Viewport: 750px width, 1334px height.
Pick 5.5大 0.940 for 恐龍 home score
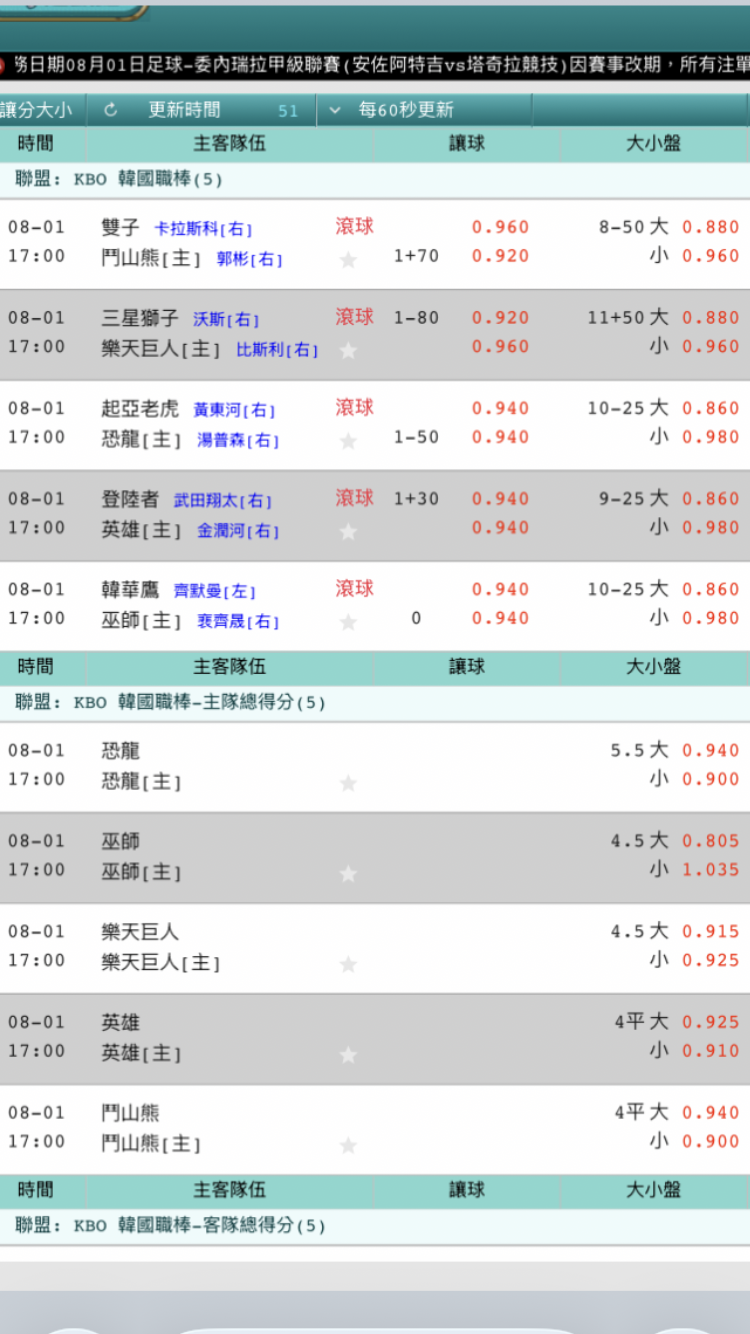tap(710, 750)
